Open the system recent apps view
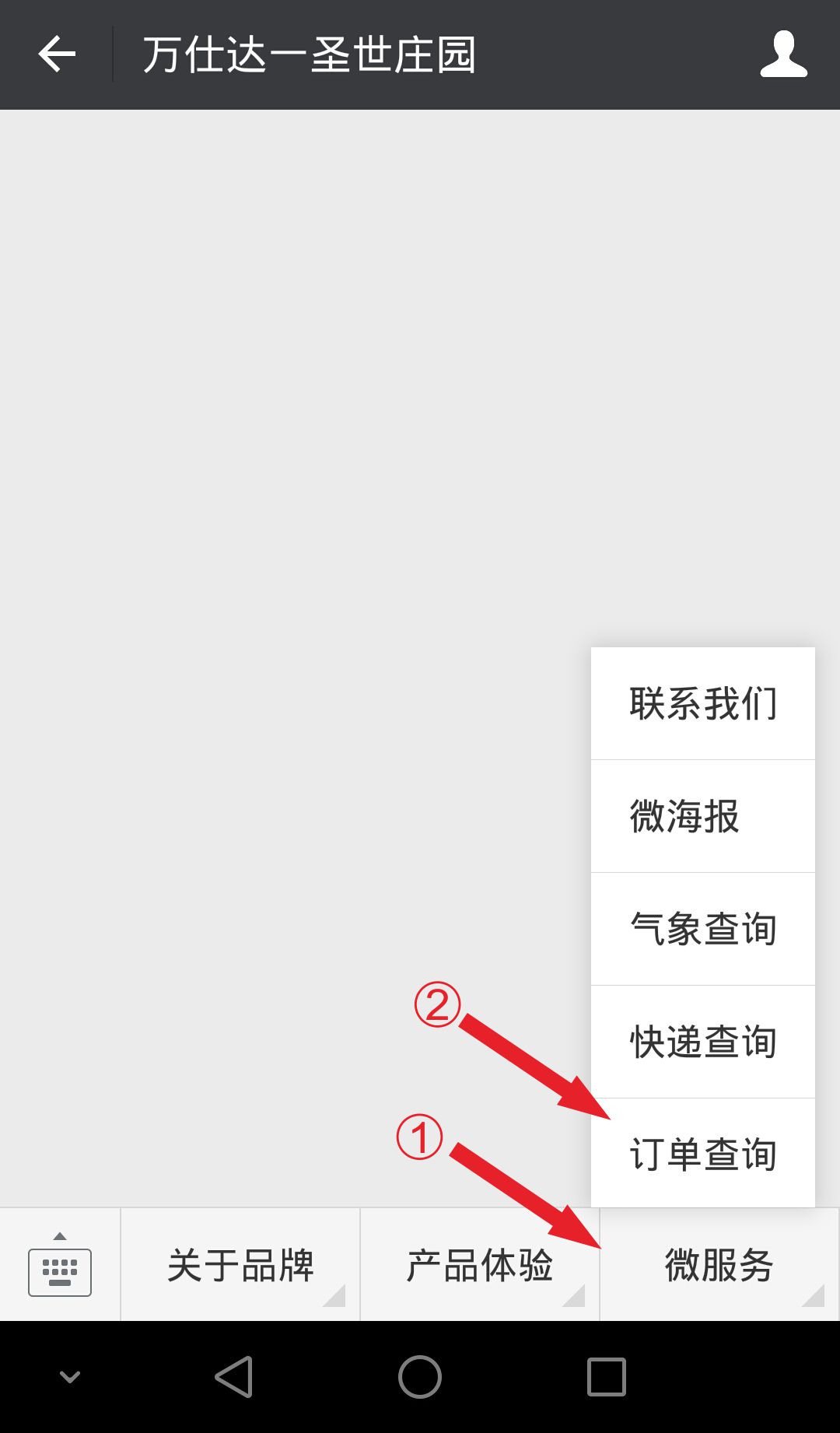Screen dimensions: 840x1433 pyautogui.click(x=607, y=1377)
